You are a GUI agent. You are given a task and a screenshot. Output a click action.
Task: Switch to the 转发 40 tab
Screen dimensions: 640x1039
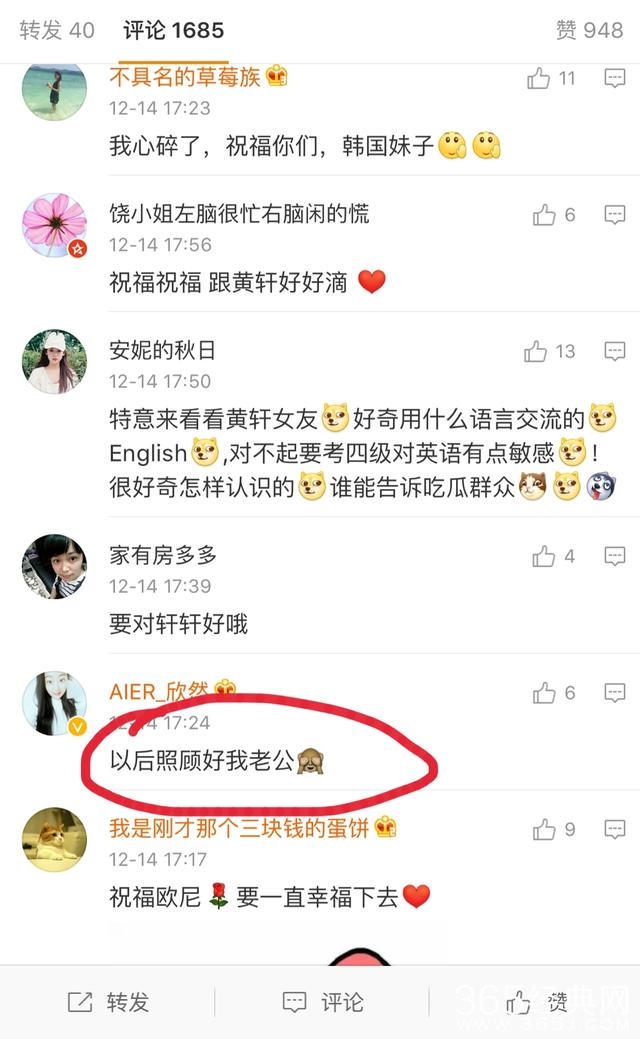point(57,30)
